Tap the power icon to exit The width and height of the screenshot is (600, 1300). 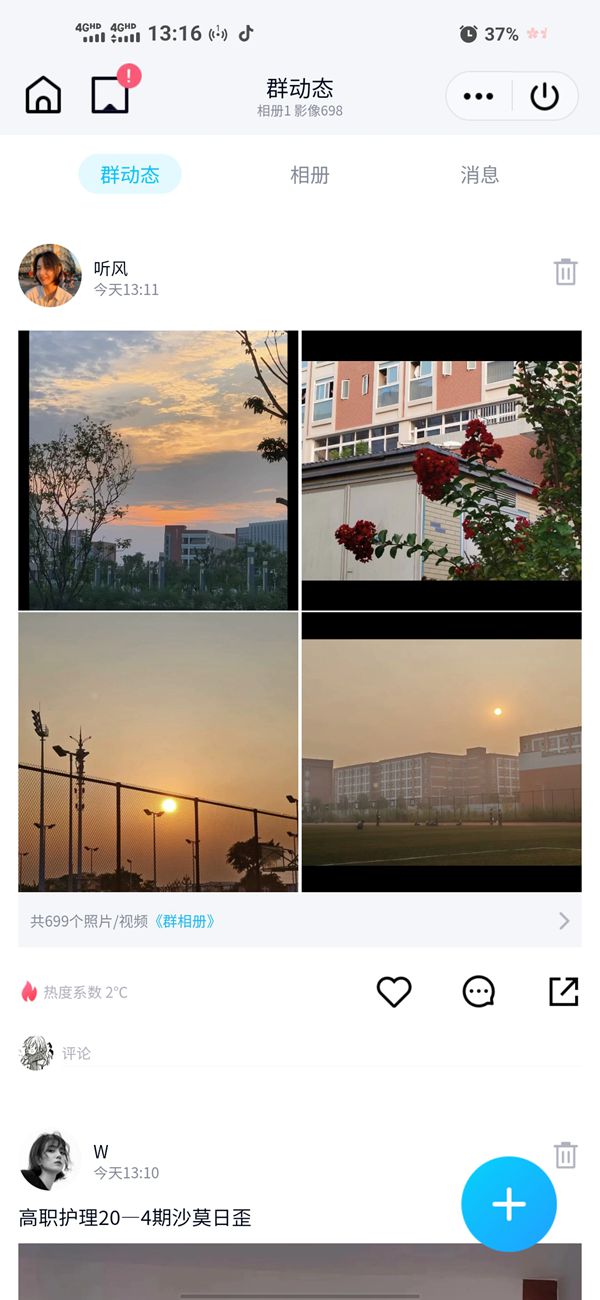[x=544, y=96]
